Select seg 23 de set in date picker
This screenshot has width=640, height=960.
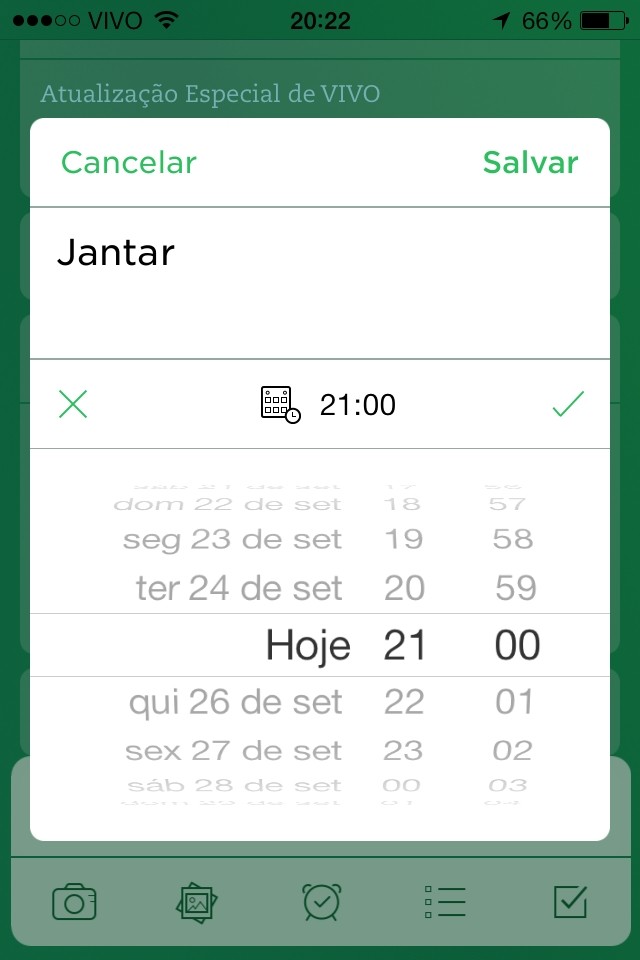[232, 540]
